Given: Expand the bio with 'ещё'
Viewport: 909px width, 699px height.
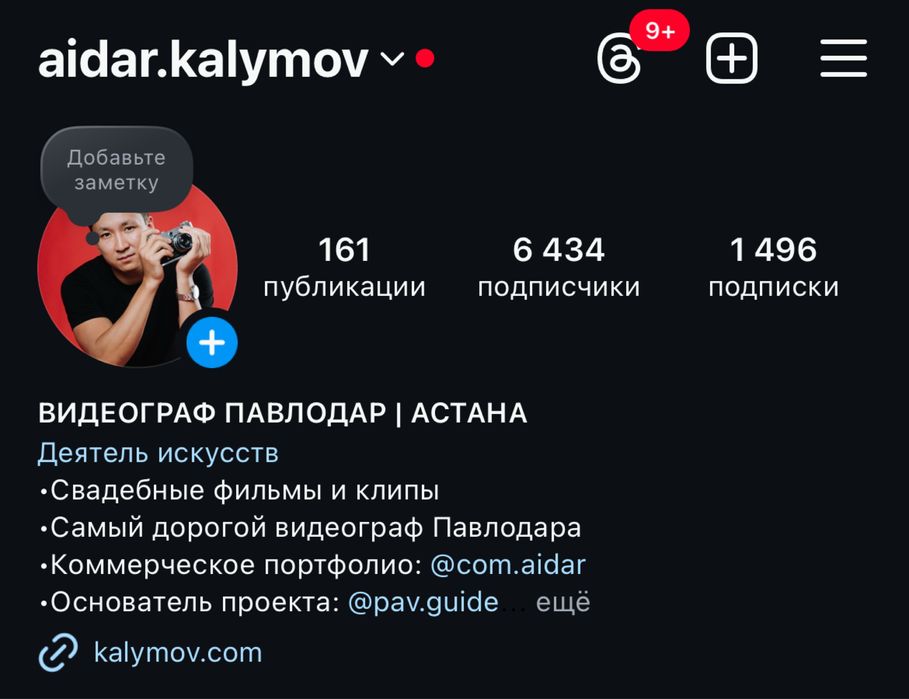Looking at the screenshot, I should click(x=563, y=603).
